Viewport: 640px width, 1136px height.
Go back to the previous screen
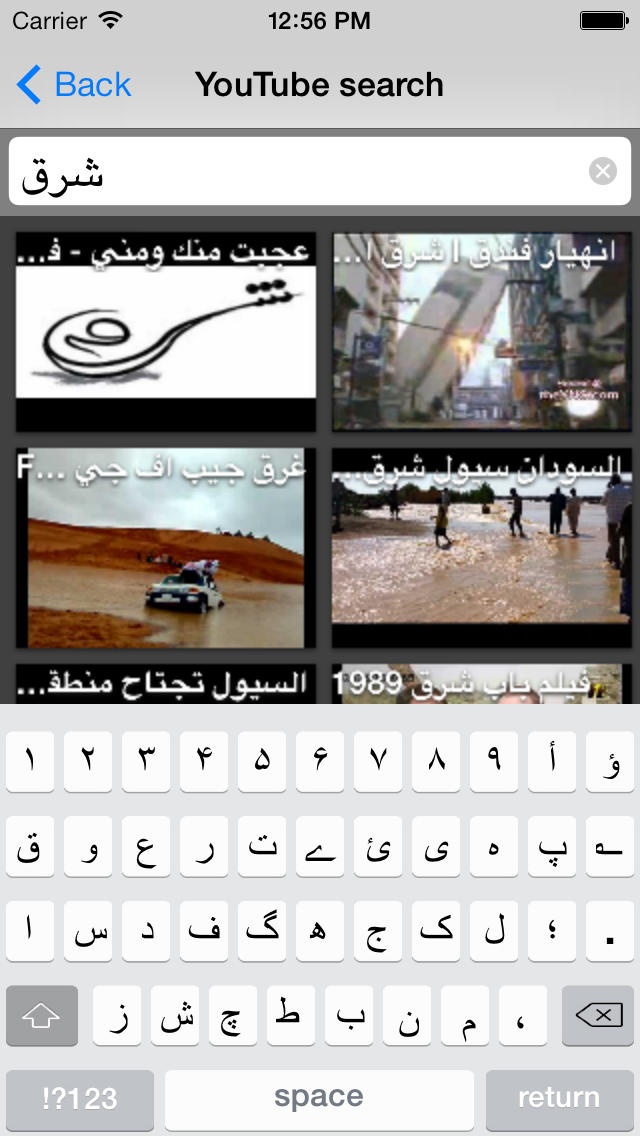coord(74,85)
